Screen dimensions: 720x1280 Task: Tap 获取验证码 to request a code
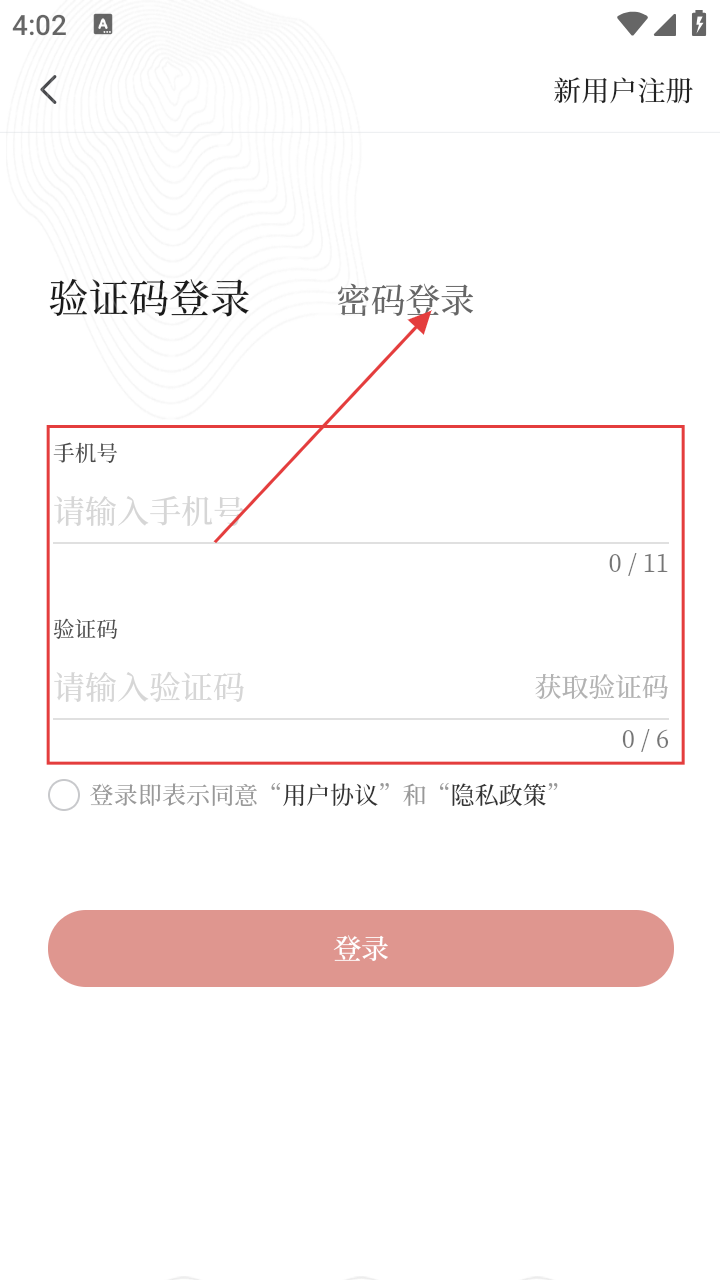coord(601,687)
